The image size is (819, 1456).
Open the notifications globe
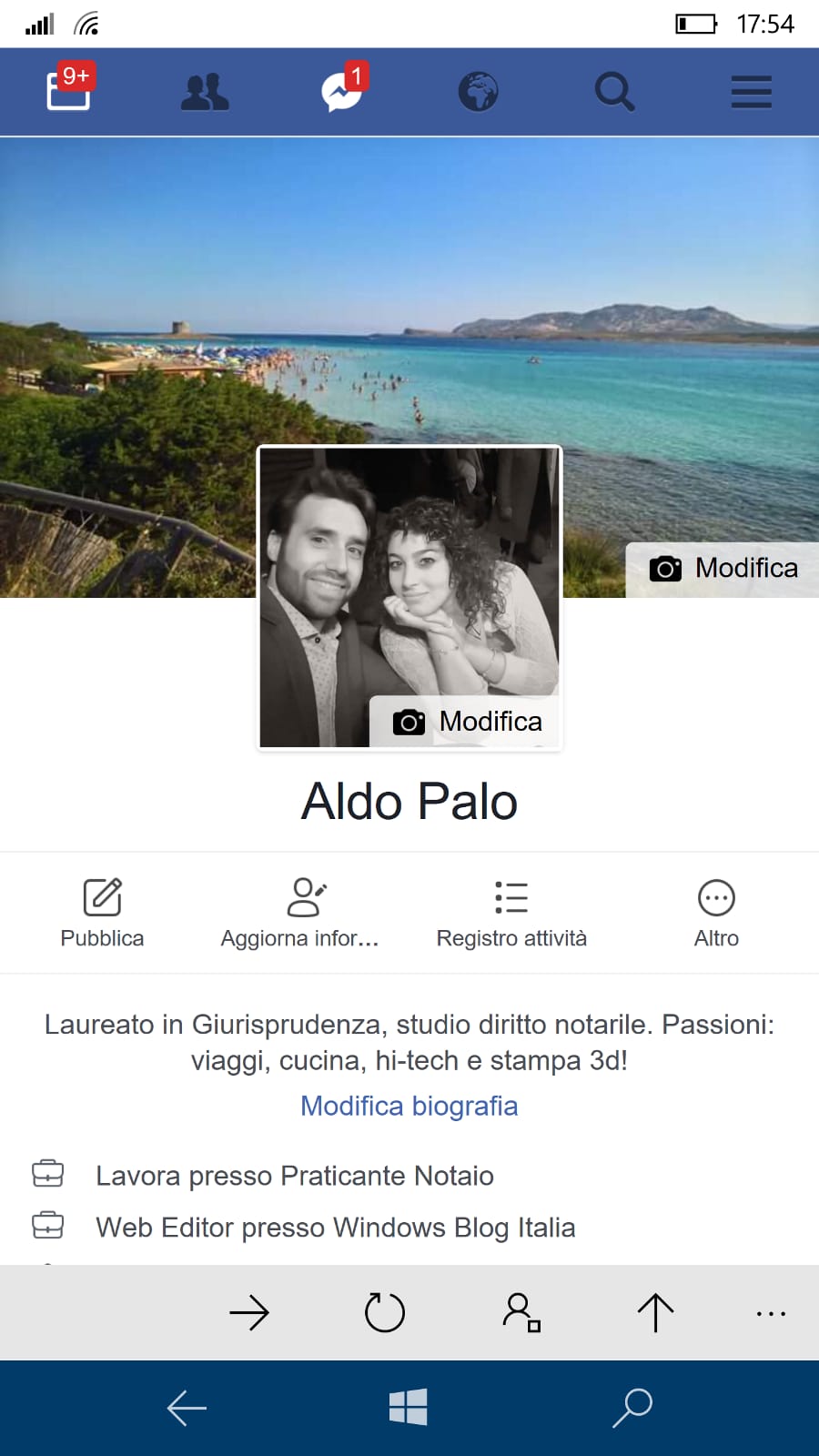[478, 92]
